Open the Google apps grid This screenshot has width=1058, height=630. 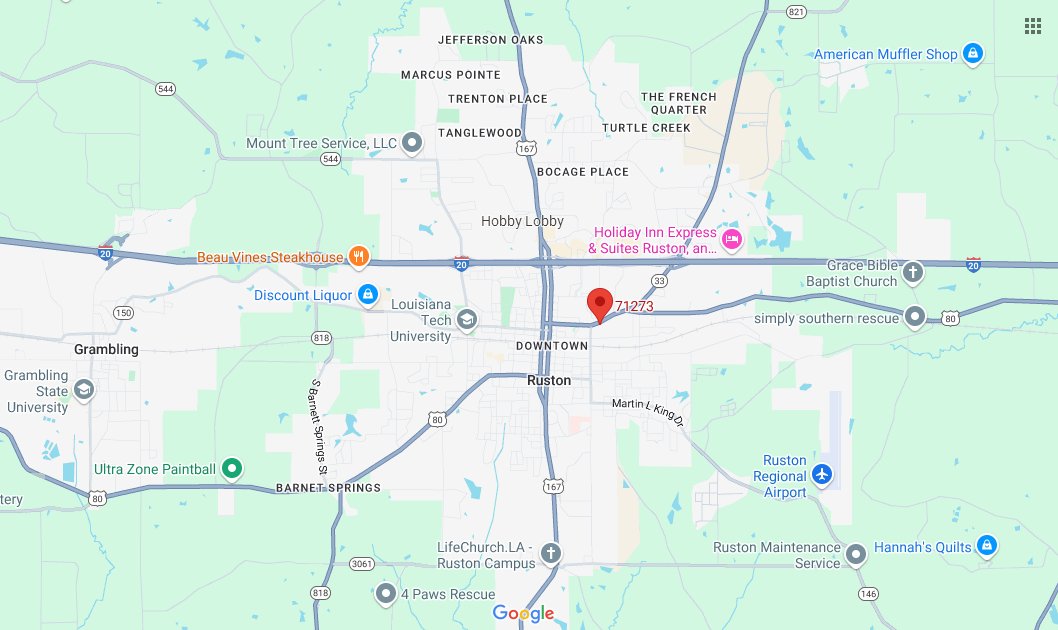(x=1033, y=26)
